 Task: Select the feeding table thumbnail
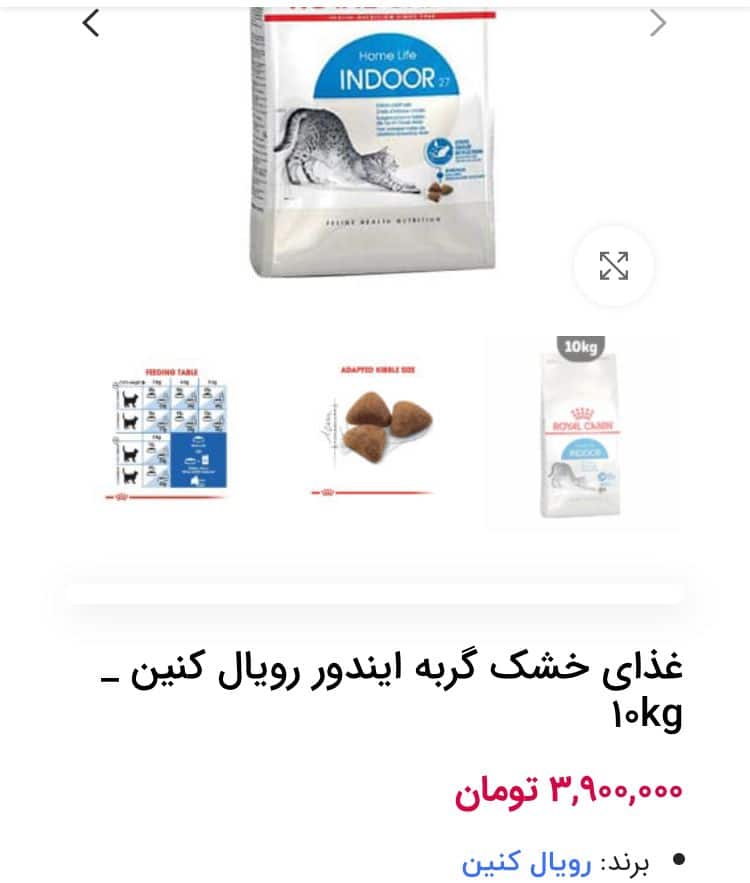[x=168, y=433]
